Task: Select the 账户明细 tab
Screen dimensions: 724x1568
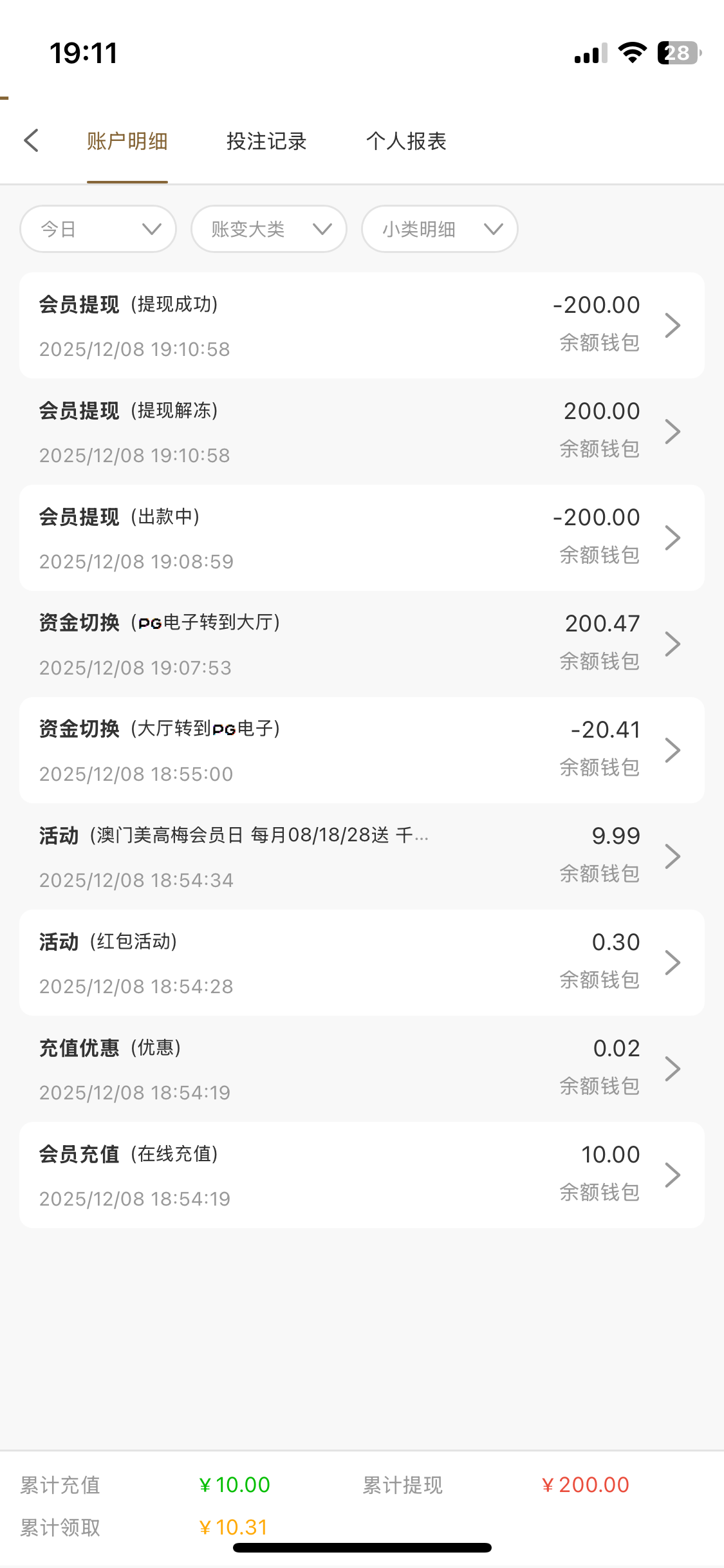Action: click(x=127, y=142)
